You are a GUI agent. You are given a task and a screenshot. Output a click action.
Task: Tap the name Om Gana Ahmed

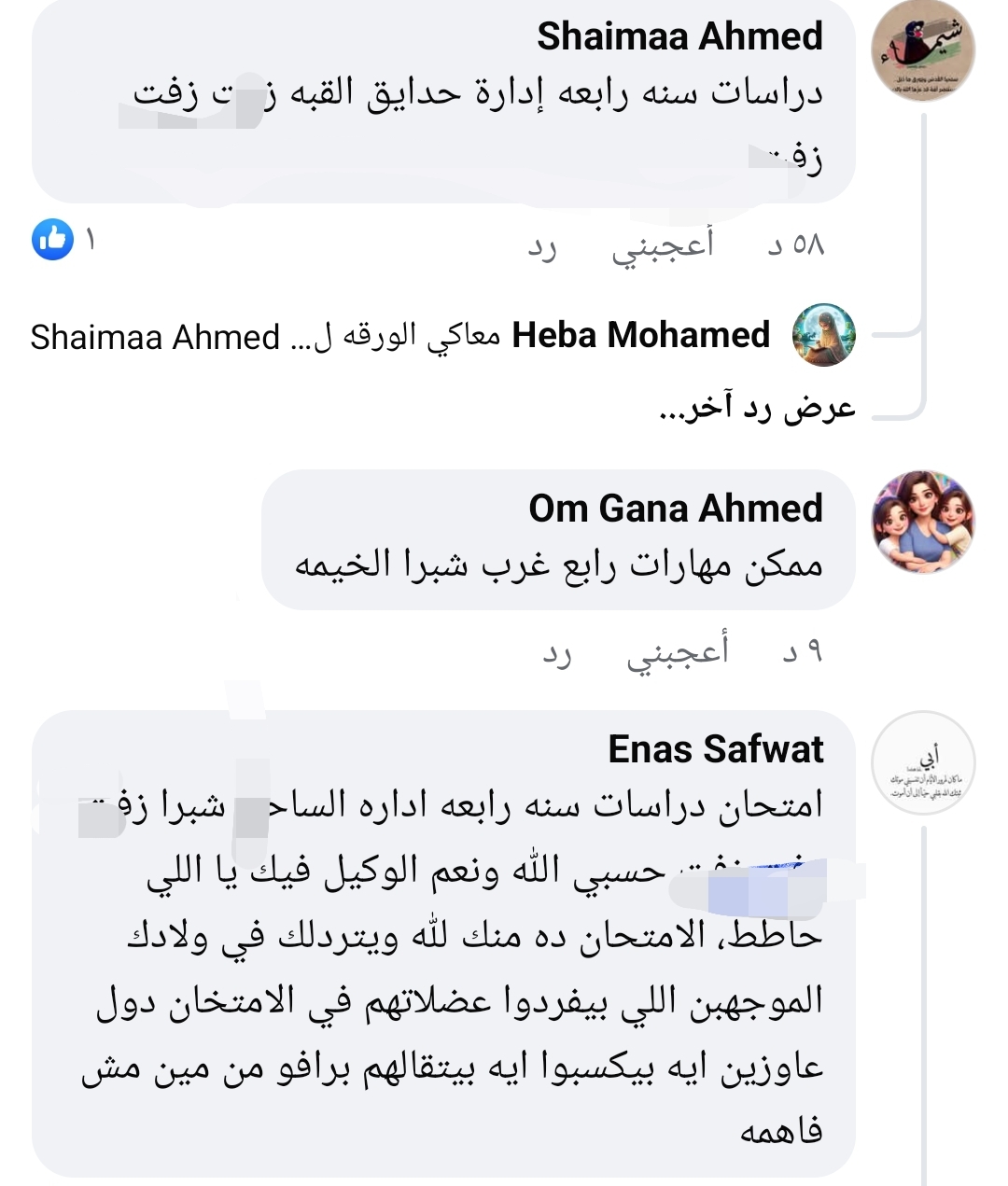coord(676,509)
